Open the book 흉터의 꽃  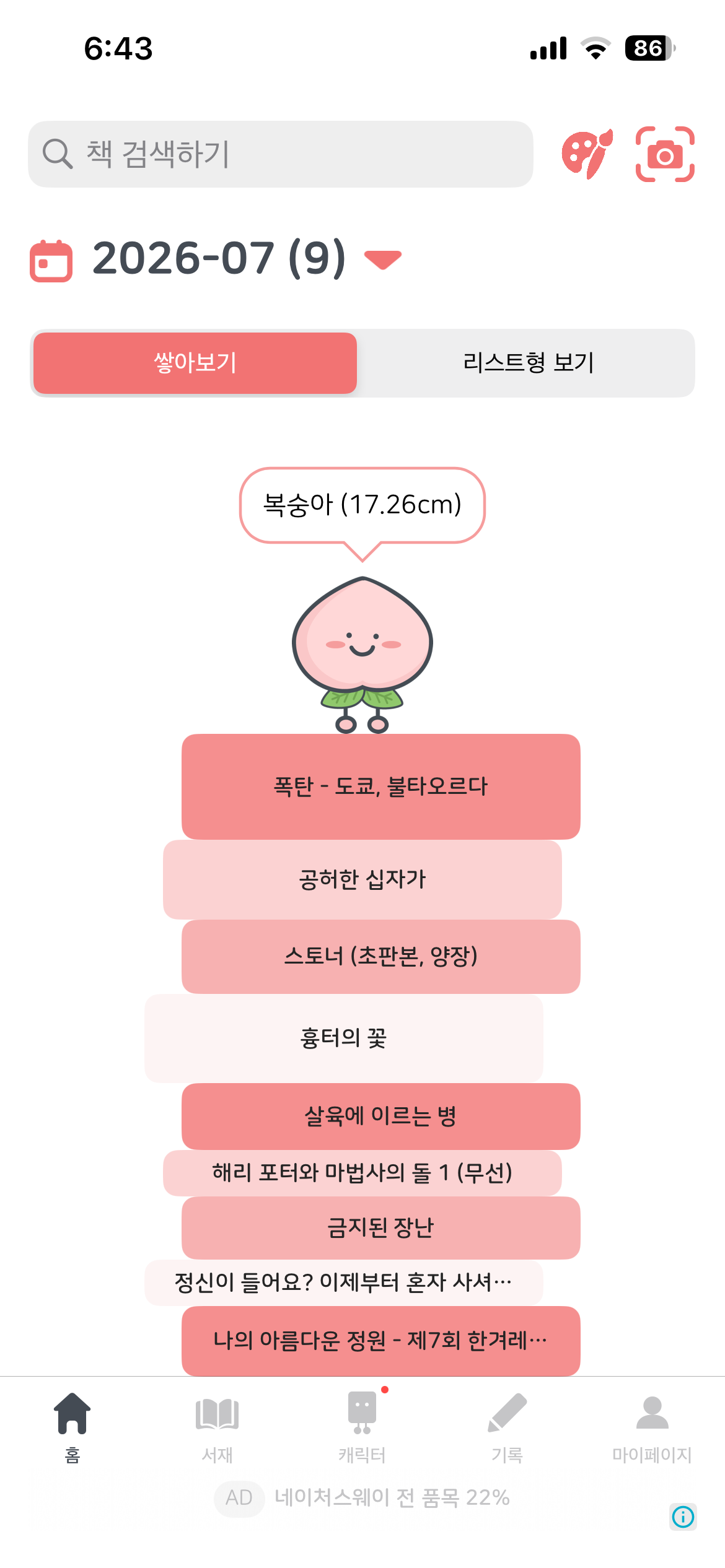(x=344, y=1039)
